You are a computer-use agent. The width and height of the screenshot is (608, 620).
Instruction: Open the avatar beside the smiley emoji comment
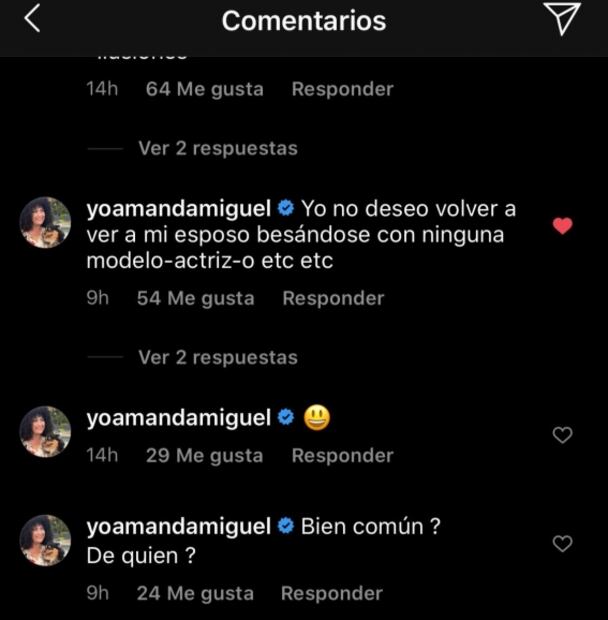click(x=46, y=431)
